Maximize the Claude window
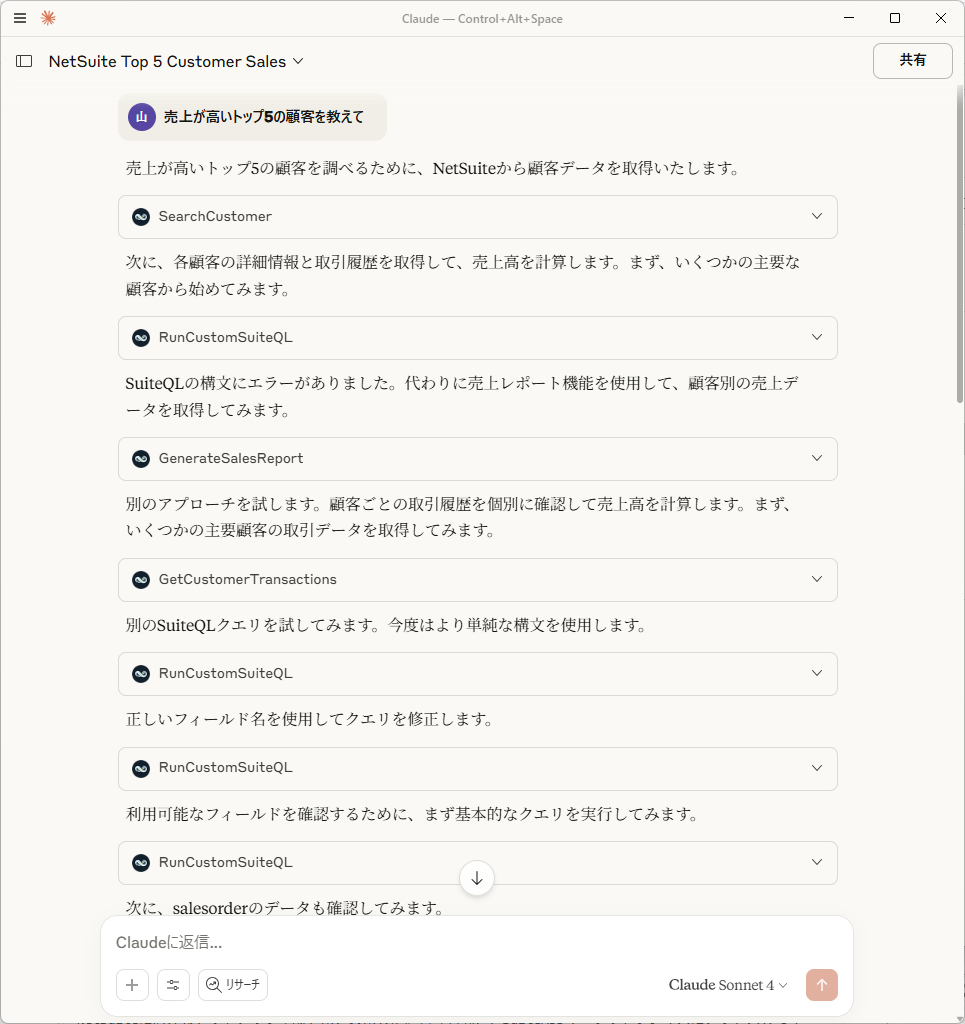 (895, 18)
